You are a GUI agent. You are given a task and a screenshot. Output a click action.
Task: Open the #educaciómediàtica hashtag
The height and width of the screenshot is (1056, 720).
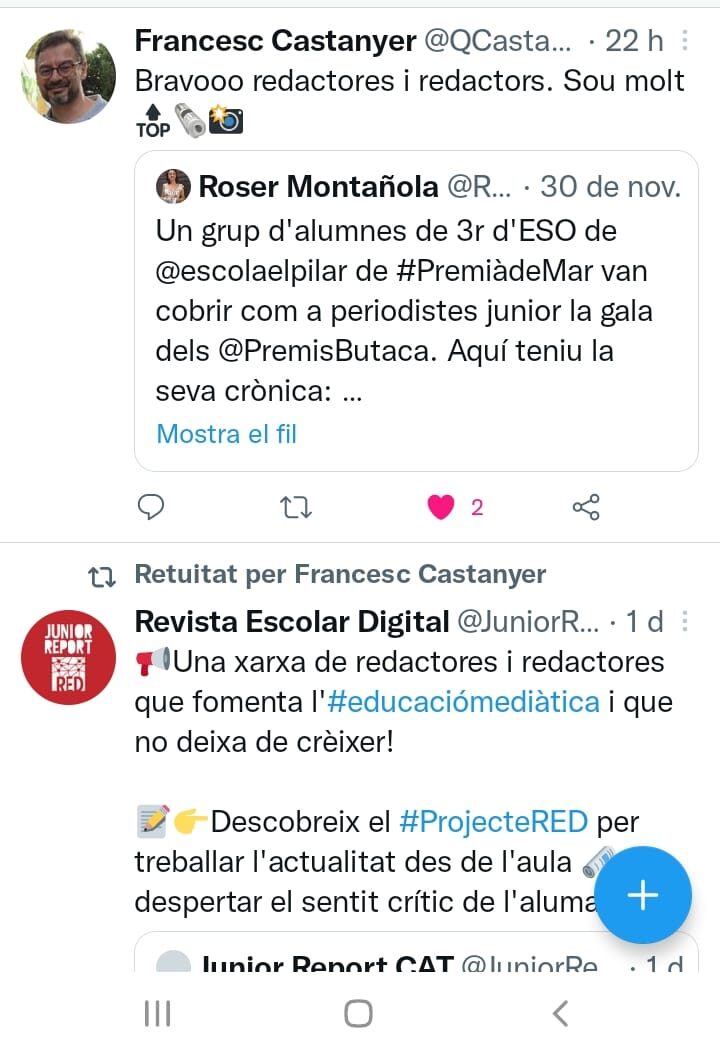pyautogui.click(x=463, y=701)
